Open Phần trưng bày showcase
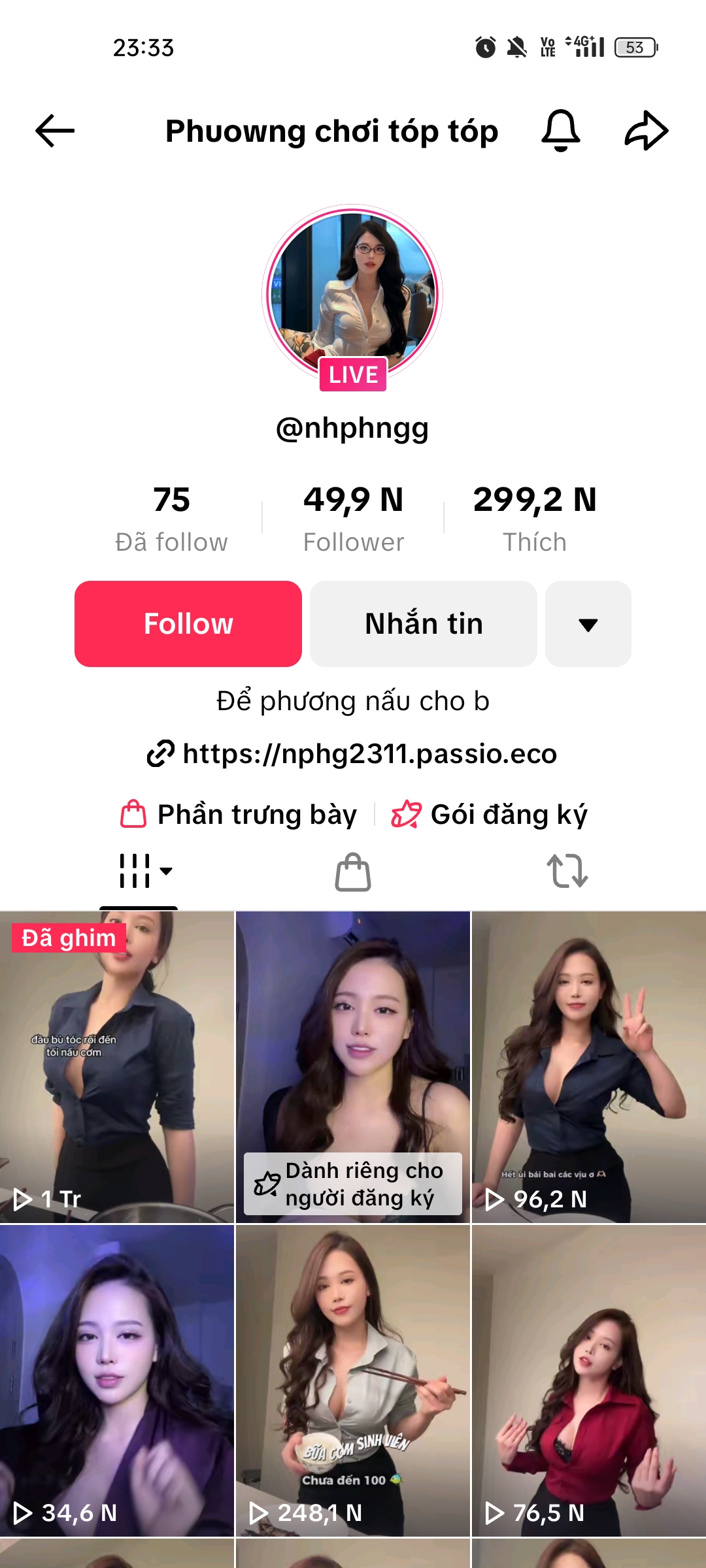The height and width of the screenshot is (1568, 706). pos(239,815)
